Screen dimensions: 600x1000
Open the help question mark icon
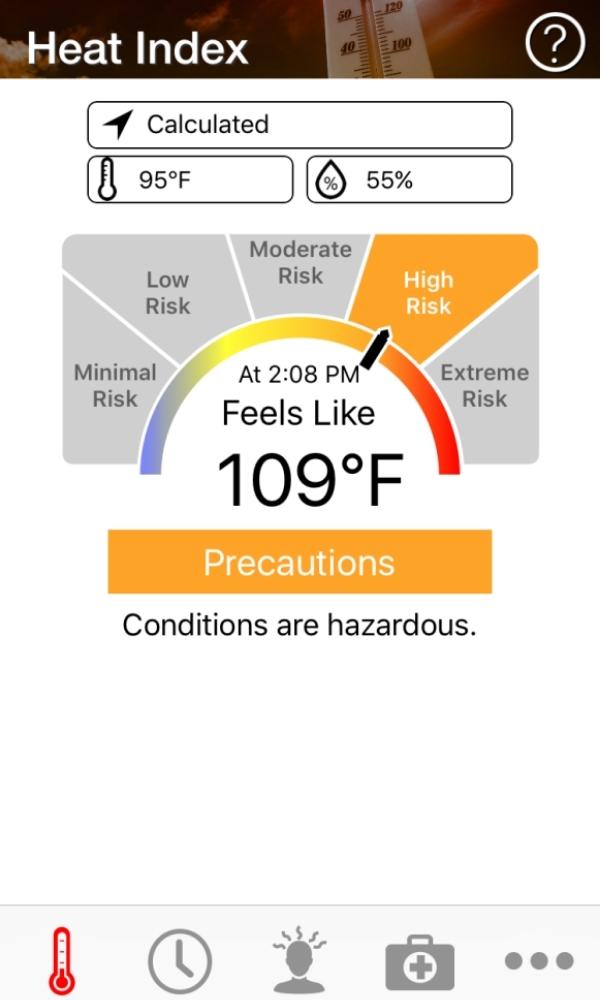coord(555,42)
